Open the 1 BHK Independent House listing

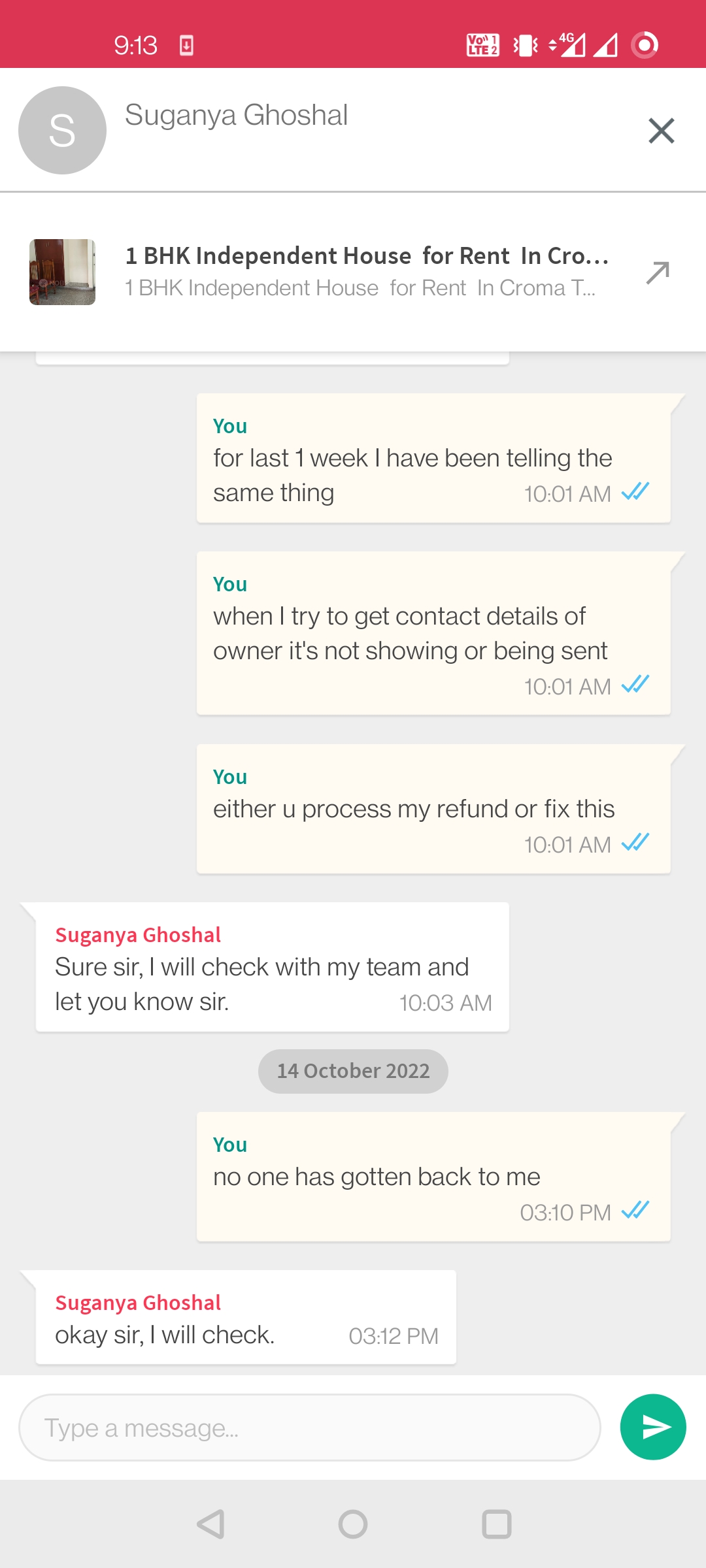[353, 272]
